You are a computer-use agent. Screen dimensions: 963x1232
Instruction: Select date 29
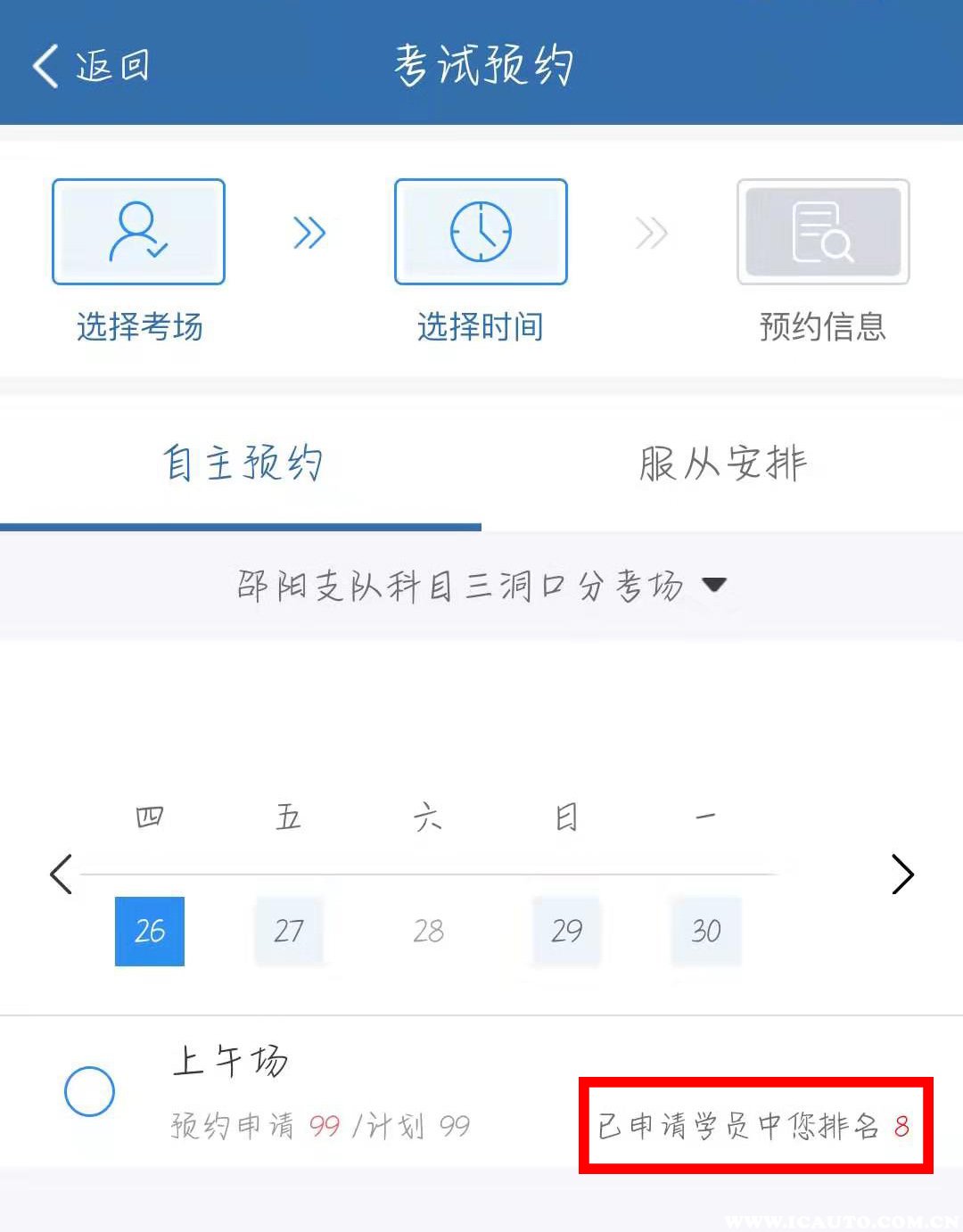pos(567,932)
